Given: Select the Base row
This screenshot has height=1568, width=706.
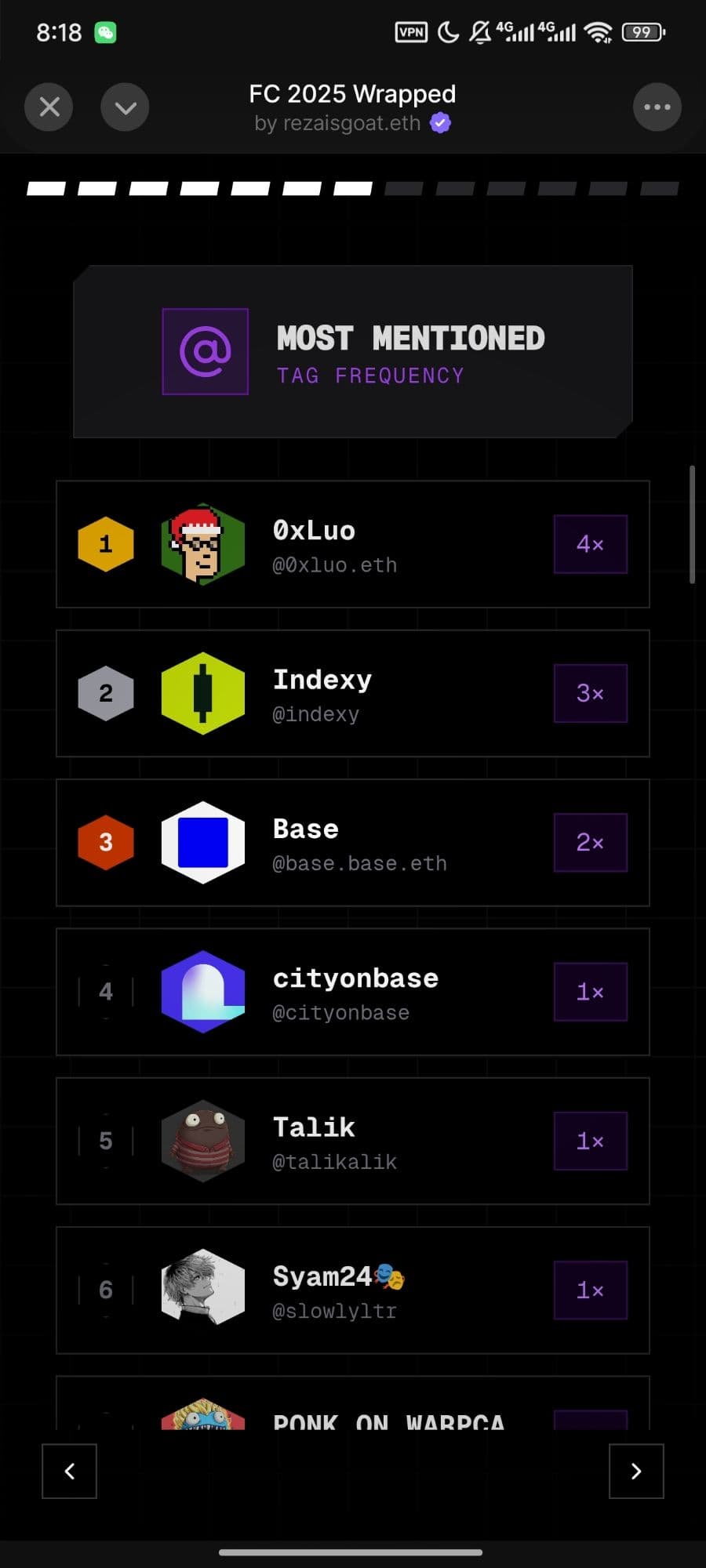Looking at the screenshot, I should (x=352, y=842).
